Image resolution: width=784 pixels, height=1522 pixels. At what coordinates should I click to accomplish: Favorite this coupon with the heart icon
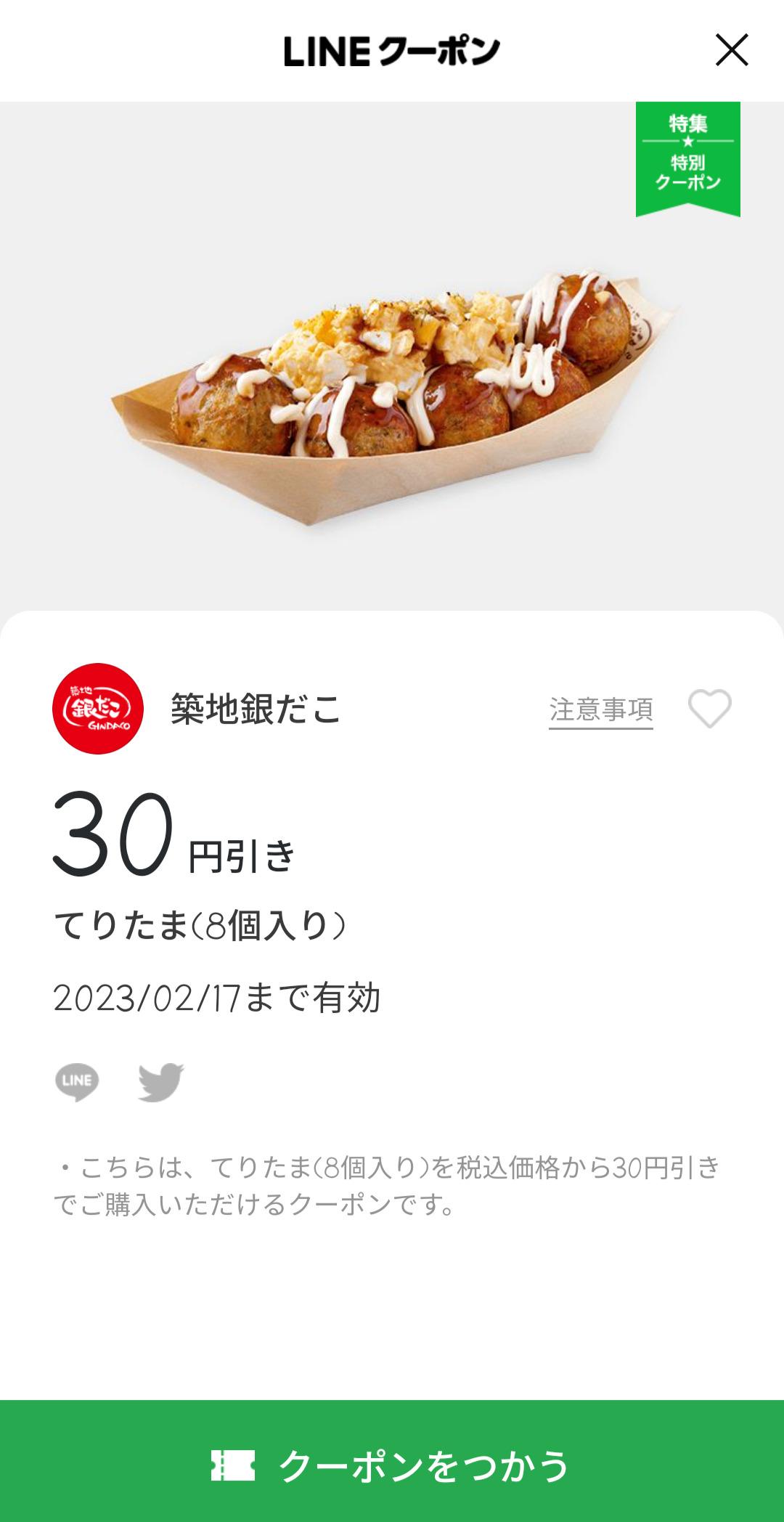tap(709, 708)
